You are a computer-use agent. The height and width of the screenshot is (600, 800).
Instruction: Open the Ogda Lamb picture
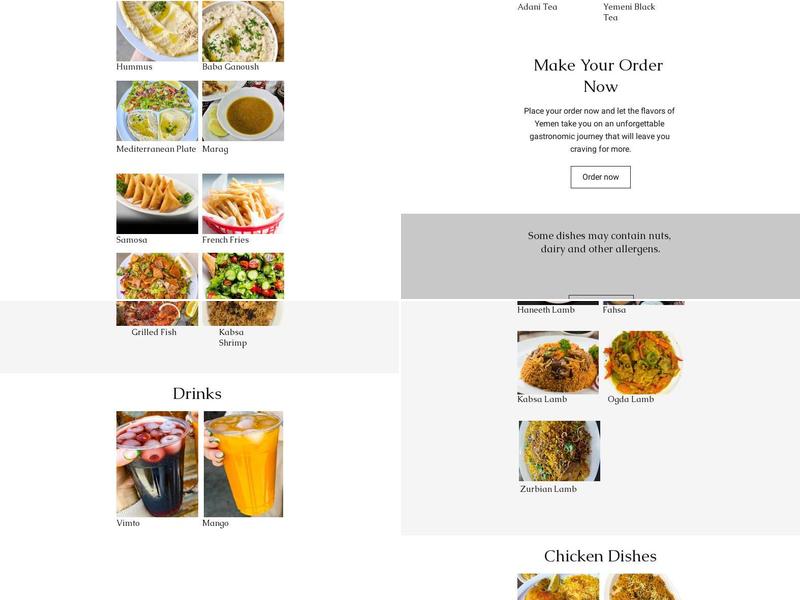(x=643, y=362)
